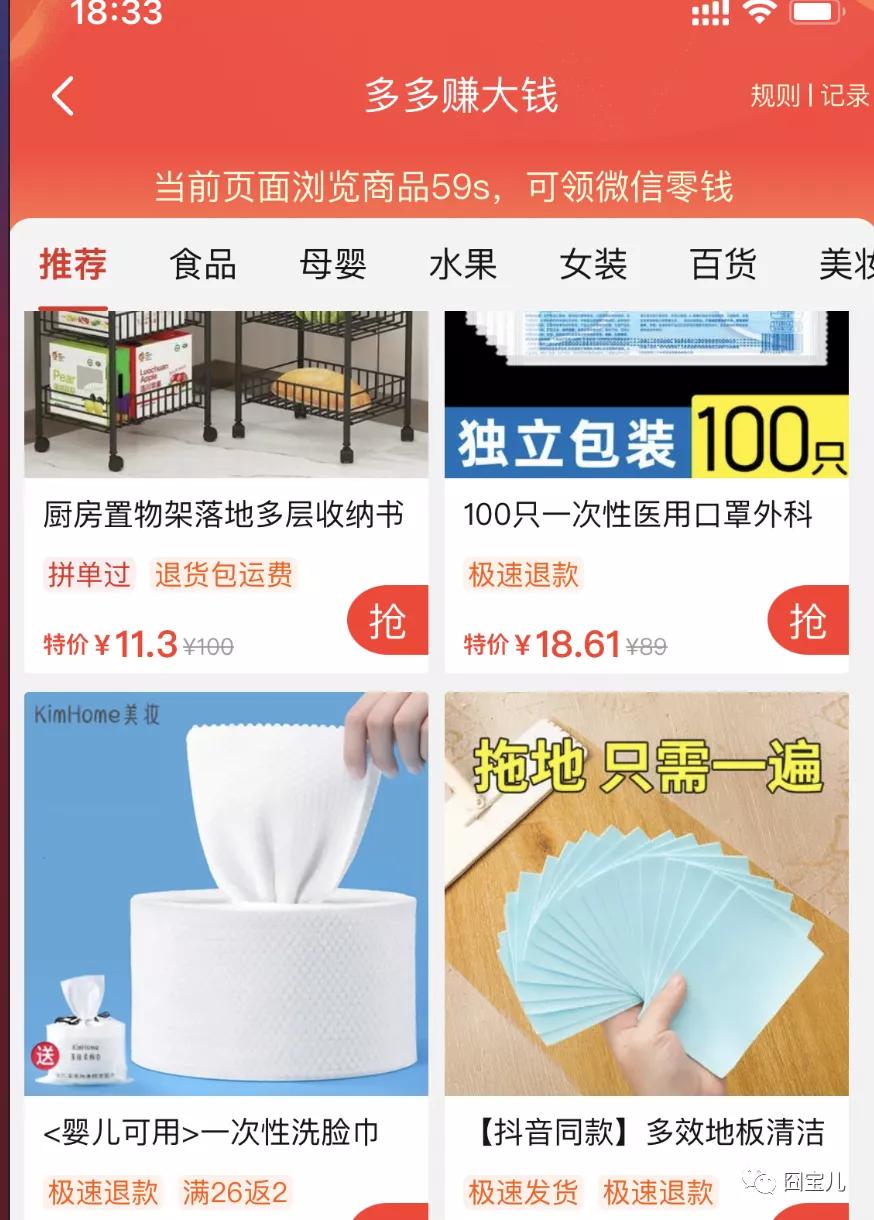Open the 水果 category tab

click(461, 263)
